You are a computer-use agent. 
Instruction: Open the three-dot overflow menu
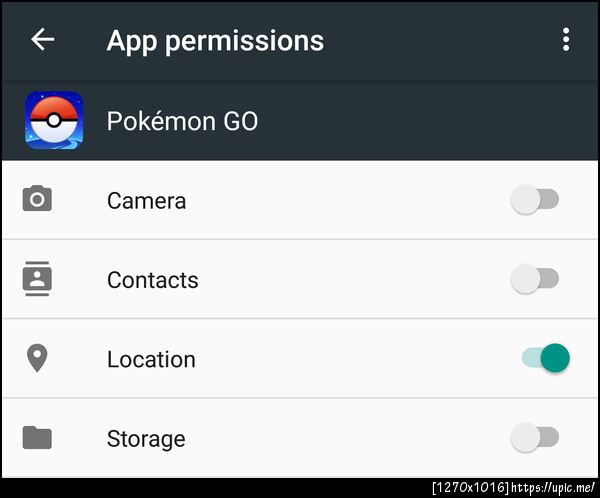[566, 40]
